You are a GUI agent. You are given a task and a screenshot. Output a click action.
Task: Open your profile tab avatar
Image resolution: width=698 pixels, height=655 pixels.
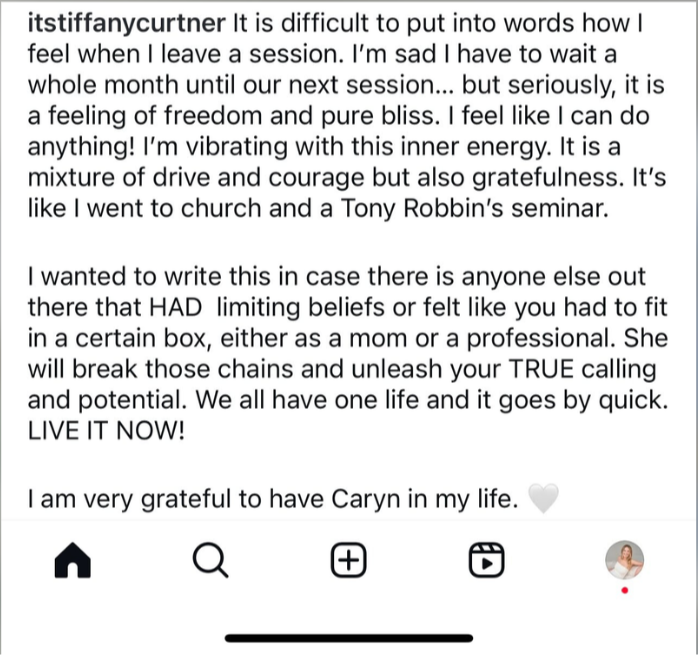625,560
